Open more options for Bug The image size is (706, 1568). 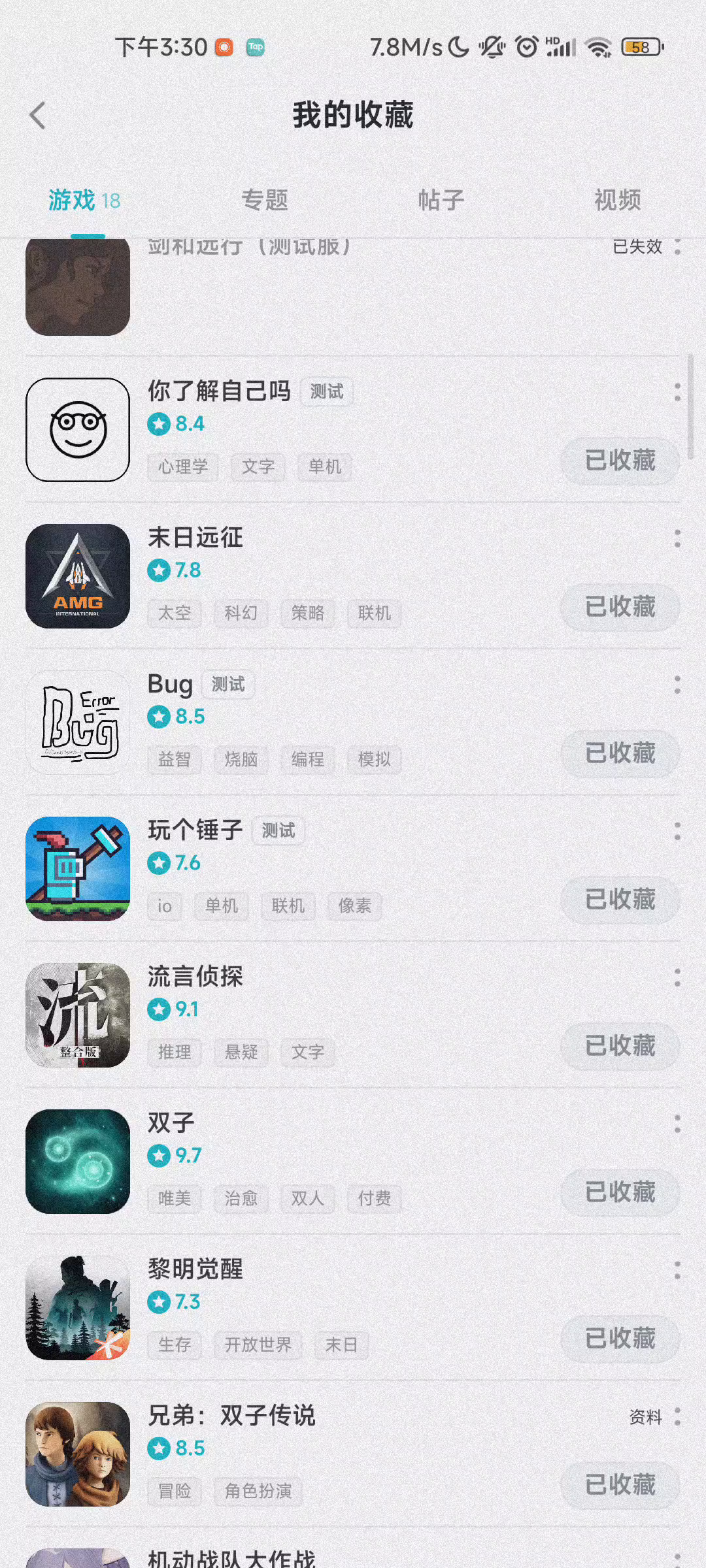tap(677, 685)
